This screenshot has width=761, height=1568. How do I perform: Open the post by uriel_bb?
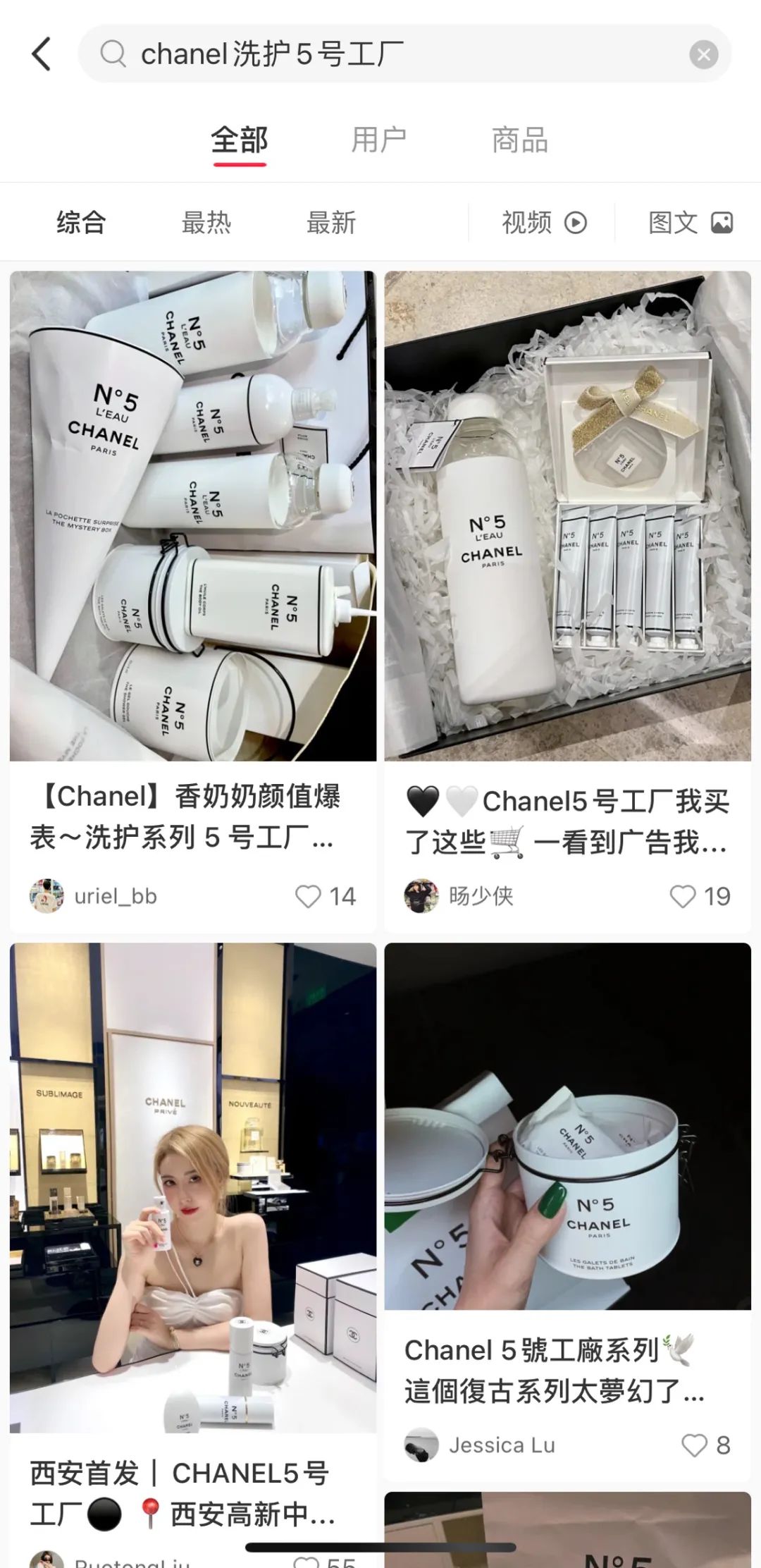pos(192,516)
